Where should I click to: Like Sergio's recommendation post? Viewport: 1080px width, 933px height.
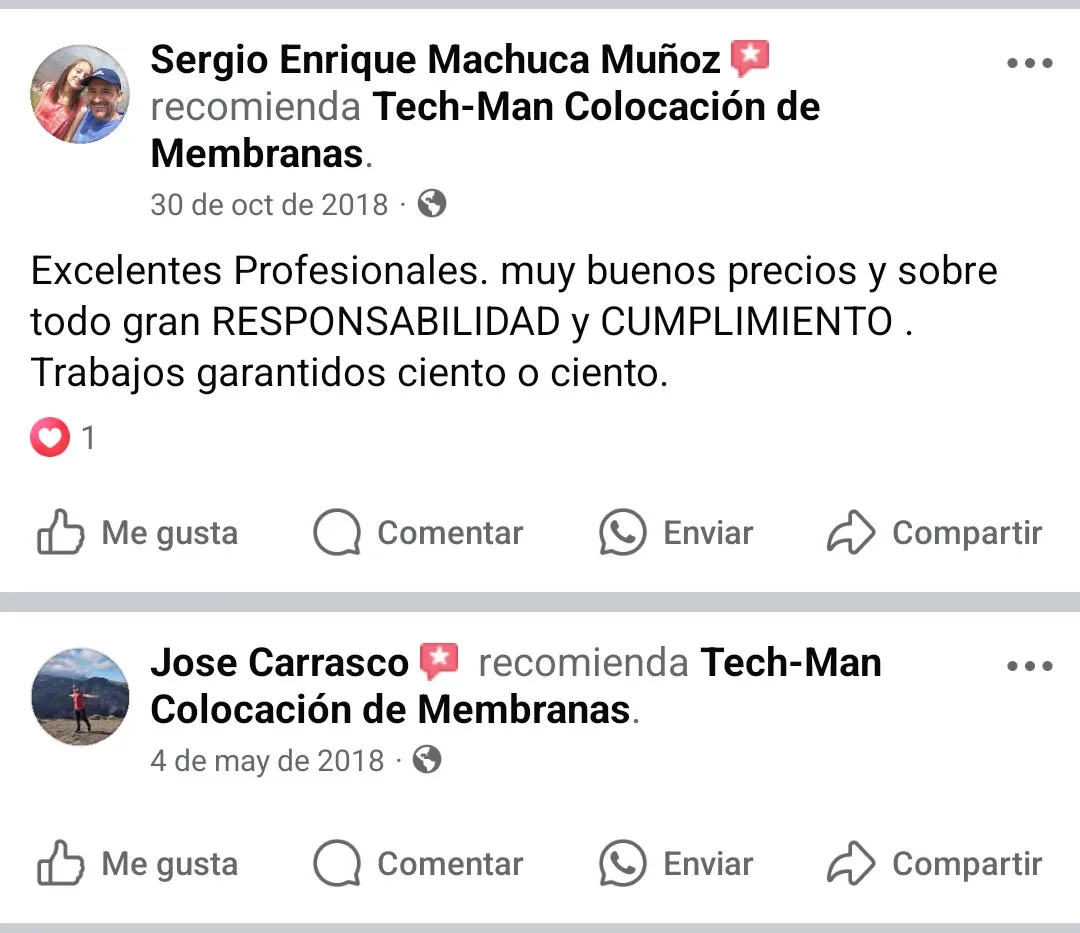click(x=138, y=533)
